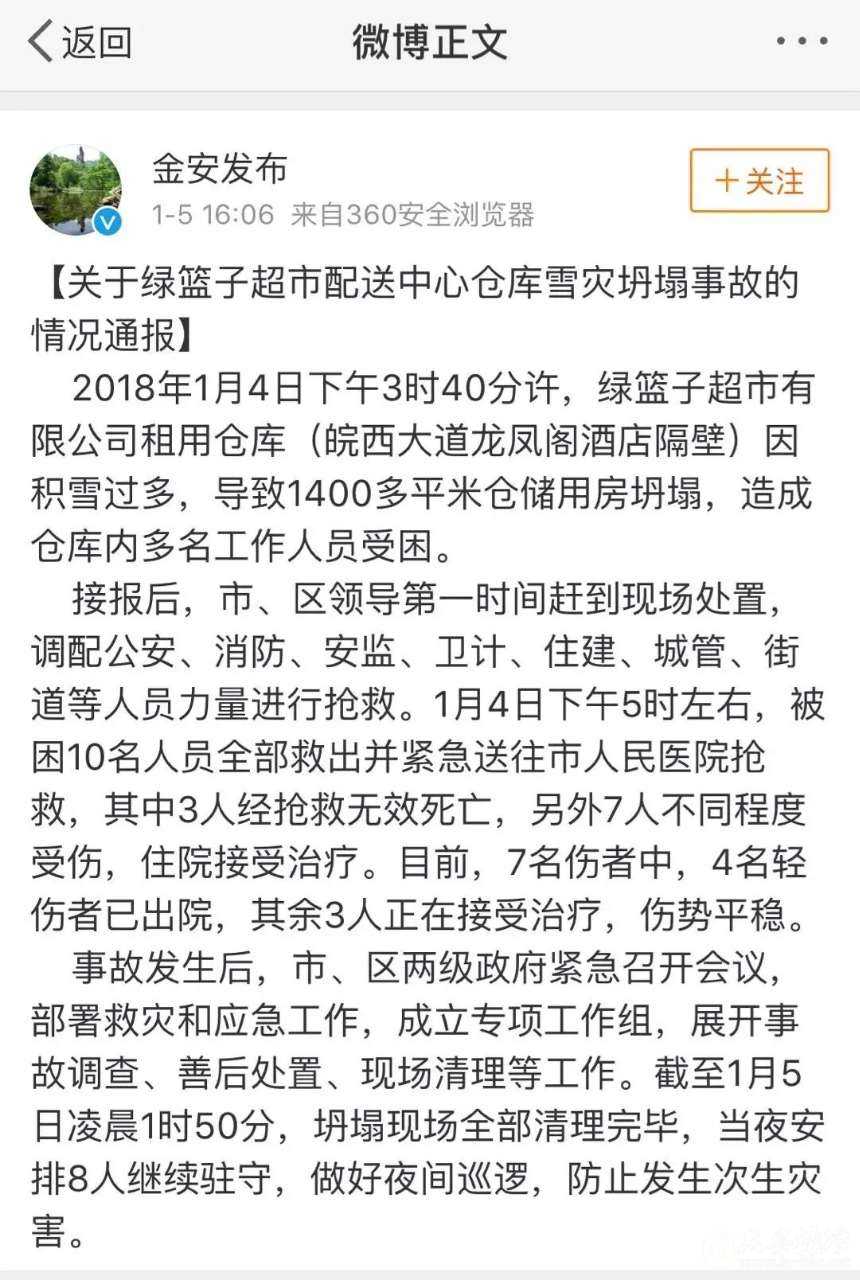Screen dimensions: 860x1280
Task: Open the three-dot overflow menu
Action: [802, 42]
